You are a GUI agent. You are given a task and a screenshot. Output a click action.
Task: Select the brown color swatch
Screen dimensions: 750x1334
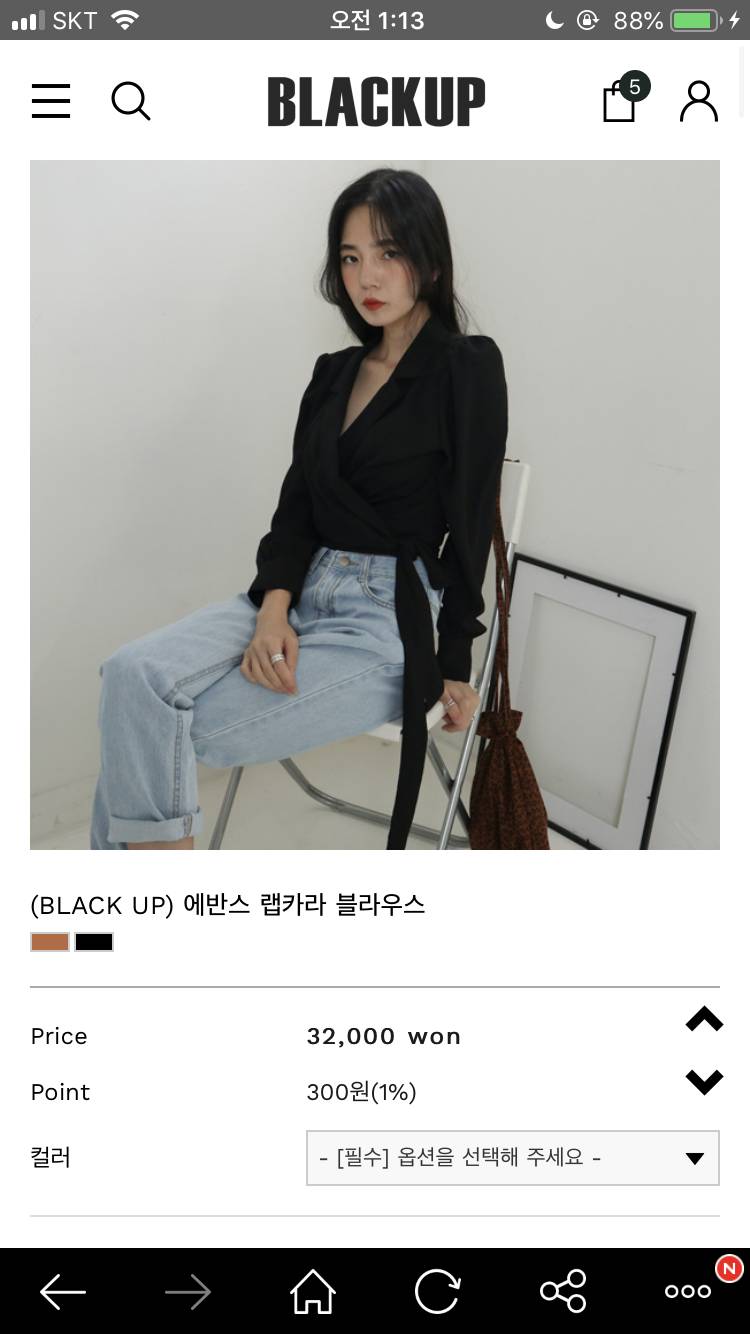pyautogui.click(x=49, y=941)
